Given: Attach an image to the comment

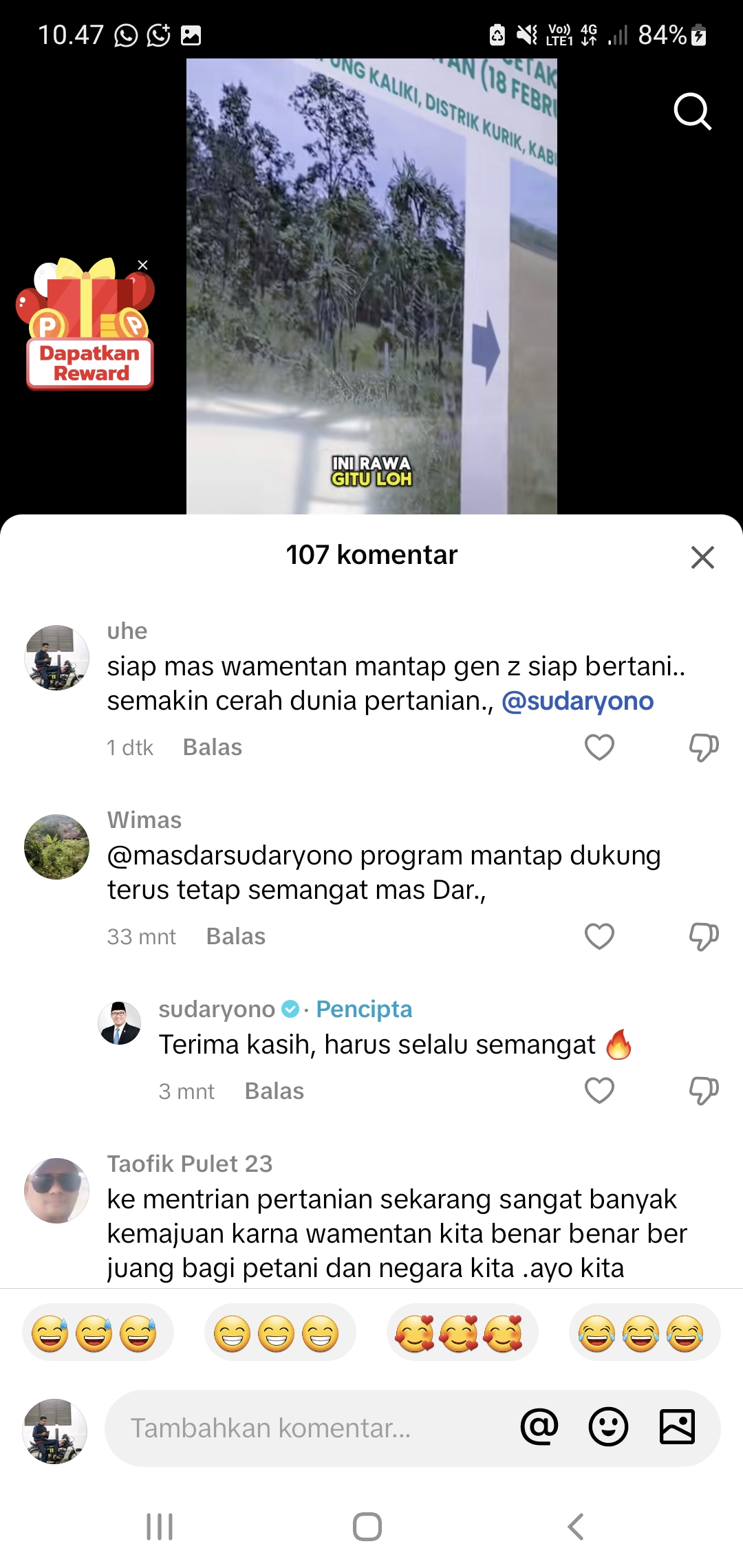Looking at the screenshot, I should click(677, 1427).
